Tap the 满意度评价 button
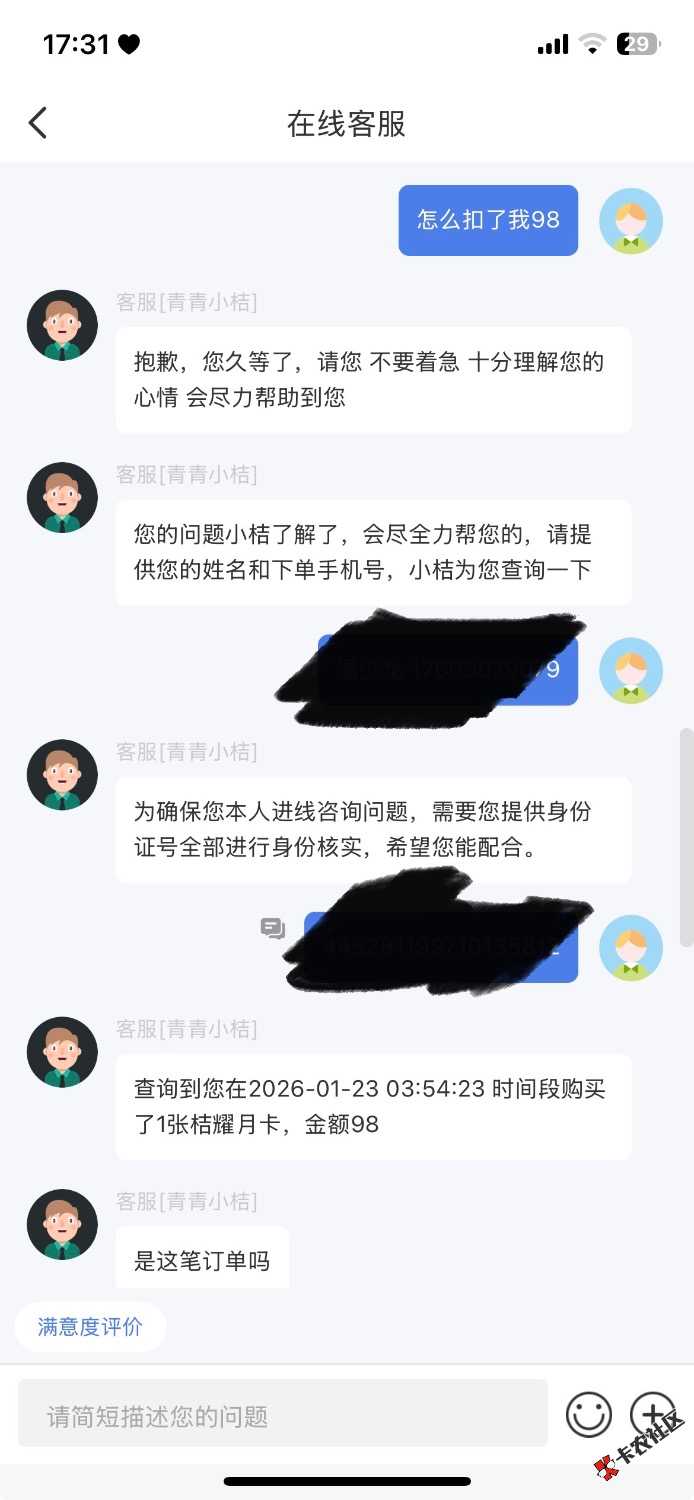694x1500 pixels. pos(90,1327)
